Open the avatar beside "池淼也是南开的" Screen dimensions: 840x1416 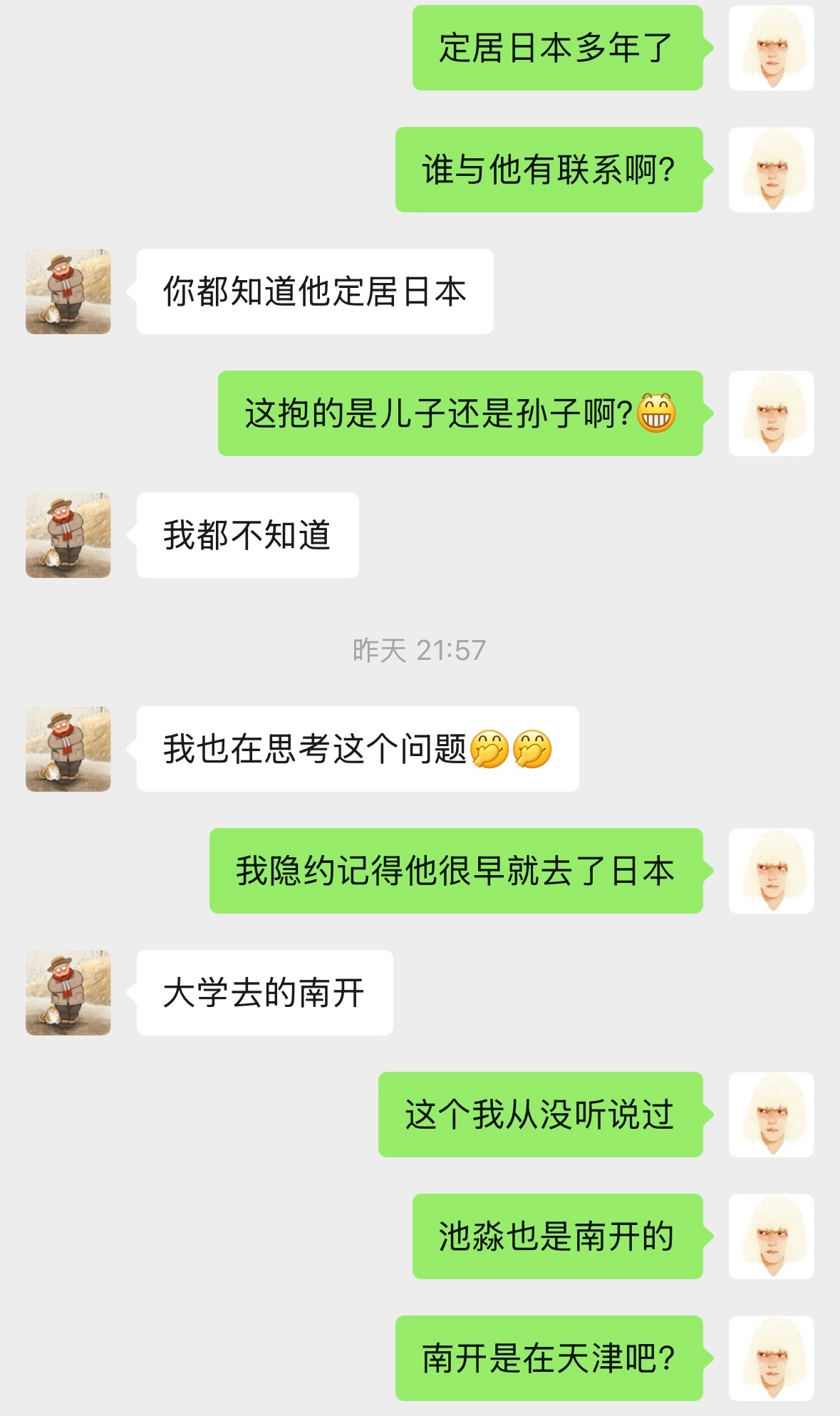[771, 1236]
